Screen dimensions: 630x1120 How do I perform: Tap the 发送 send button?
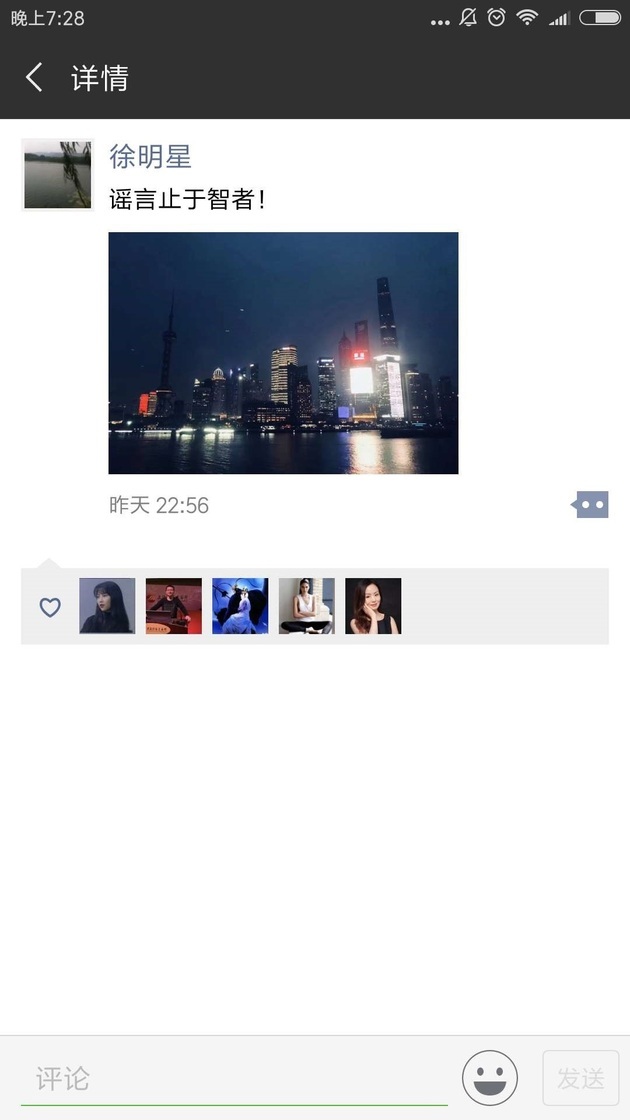(x=581, y=1078)
